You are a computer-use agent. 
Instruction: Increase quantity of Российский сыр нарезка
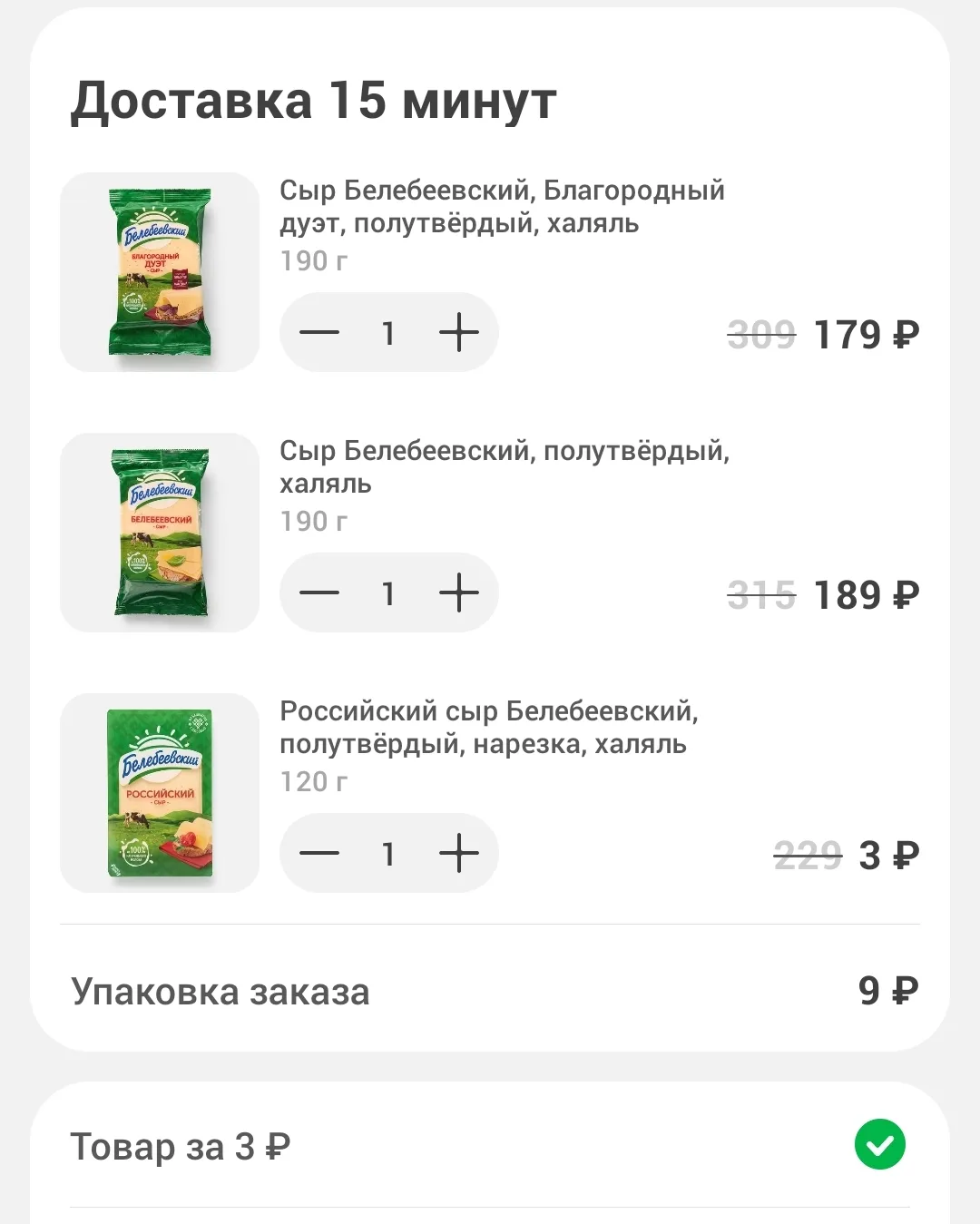click(458, 853)
